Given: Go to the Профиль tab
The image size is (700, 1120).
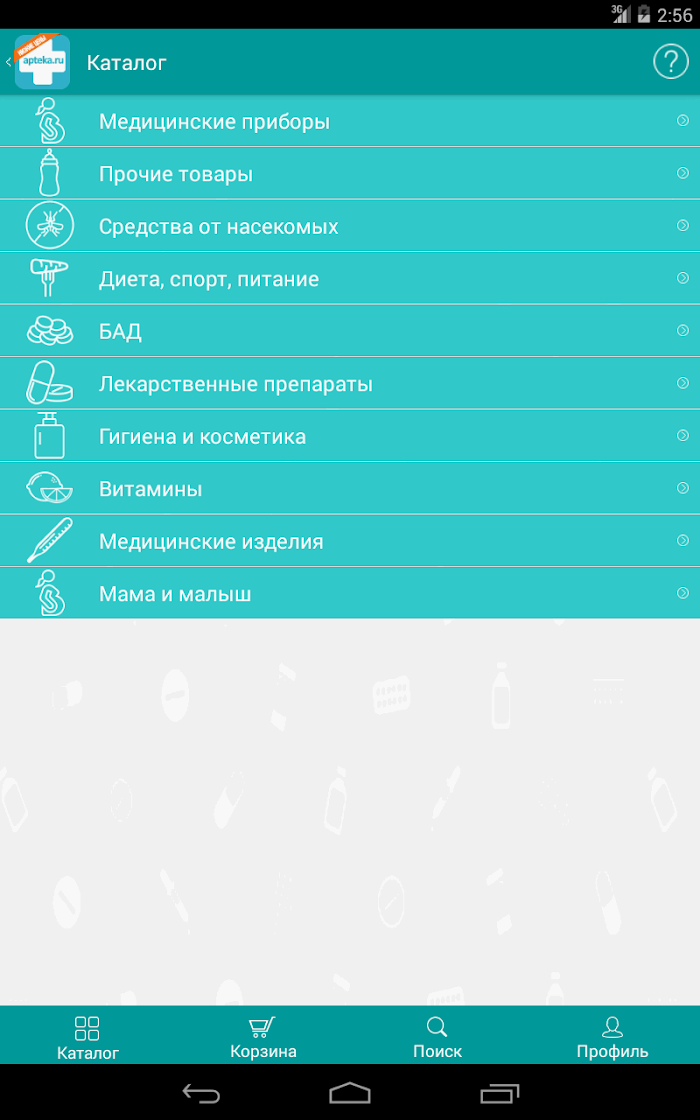Looking at the screenshot, I should pos(612,1037).
